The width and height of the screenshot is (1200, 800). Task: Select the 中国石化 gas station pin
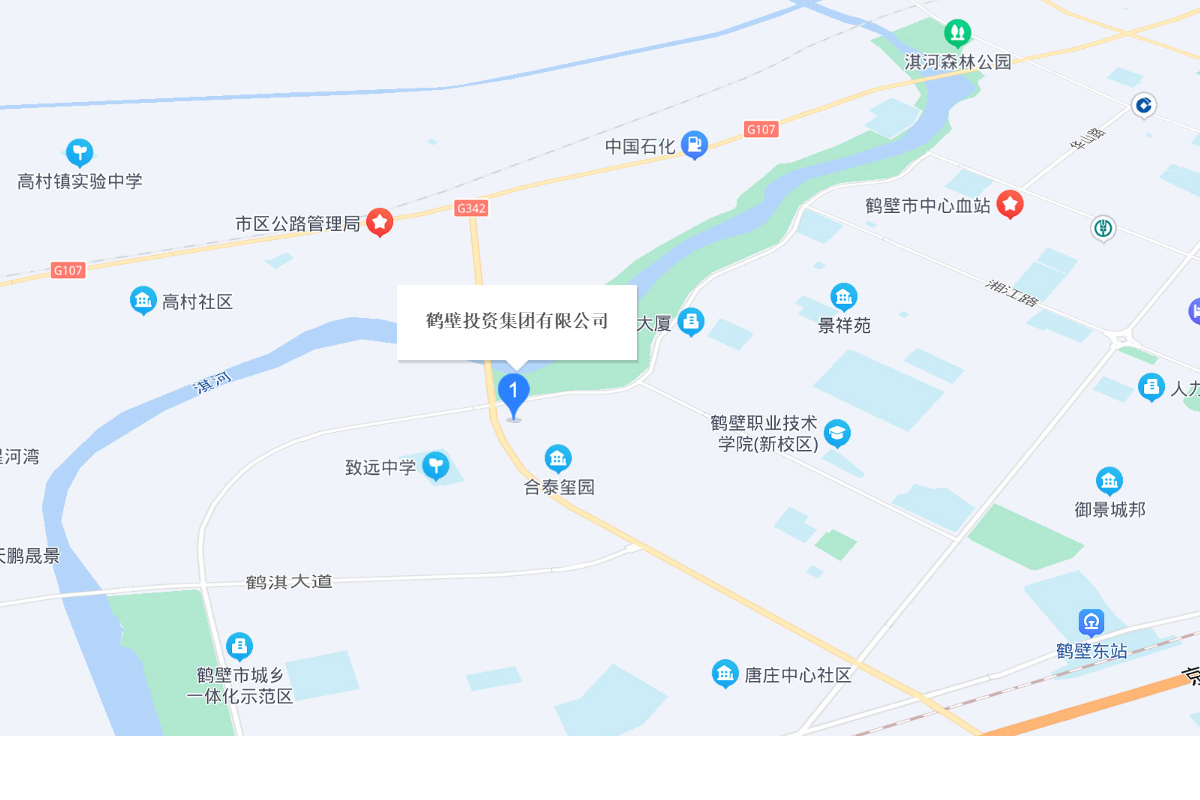694,145
